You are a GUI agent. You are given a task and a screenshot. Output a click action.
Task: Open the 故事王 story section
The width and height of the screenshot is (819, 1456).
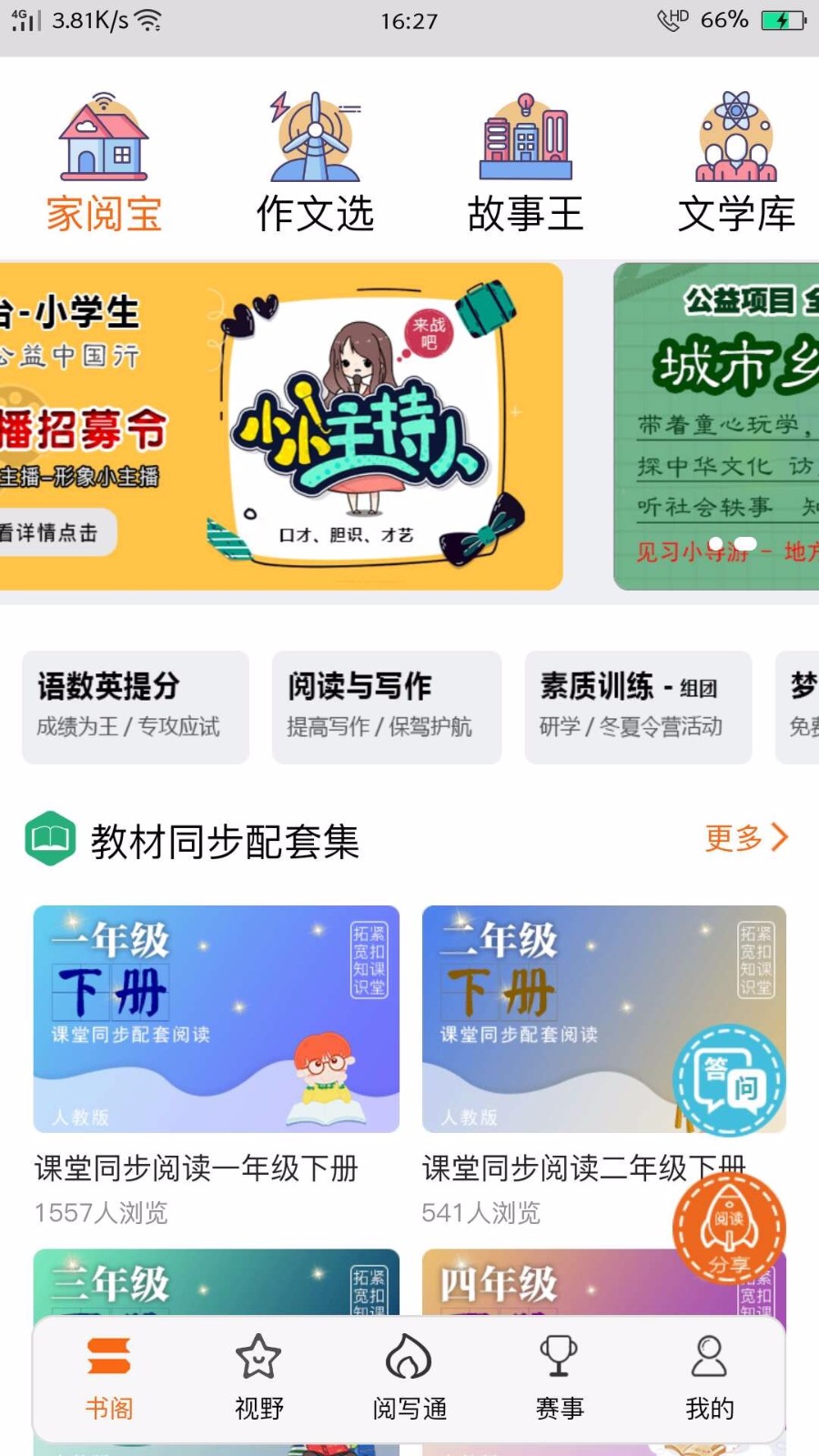tap(526, 146)
